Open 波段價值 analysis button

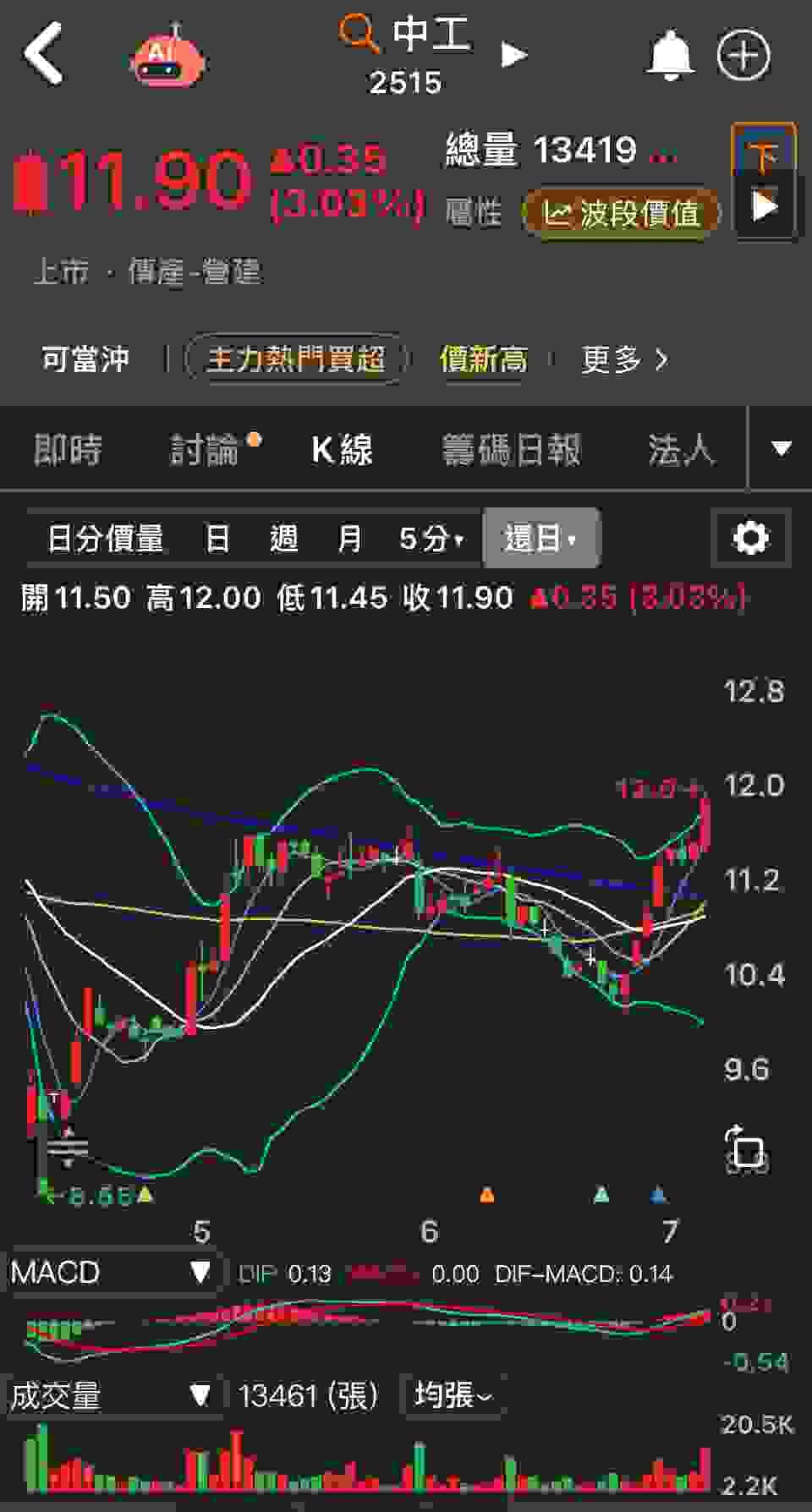tap(622, 213)
